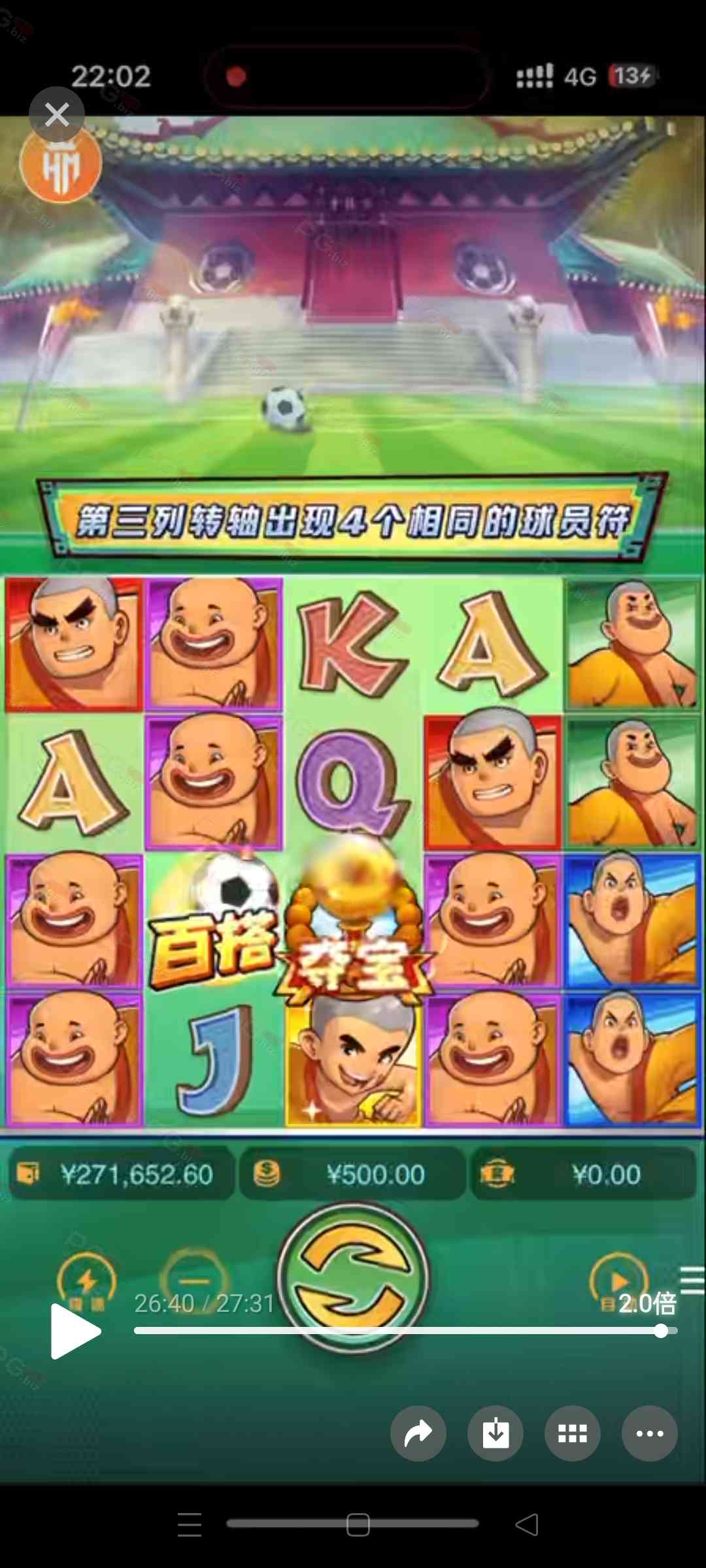Seek on the video progress bar

pyautogui.click(x=405, y=1331)
